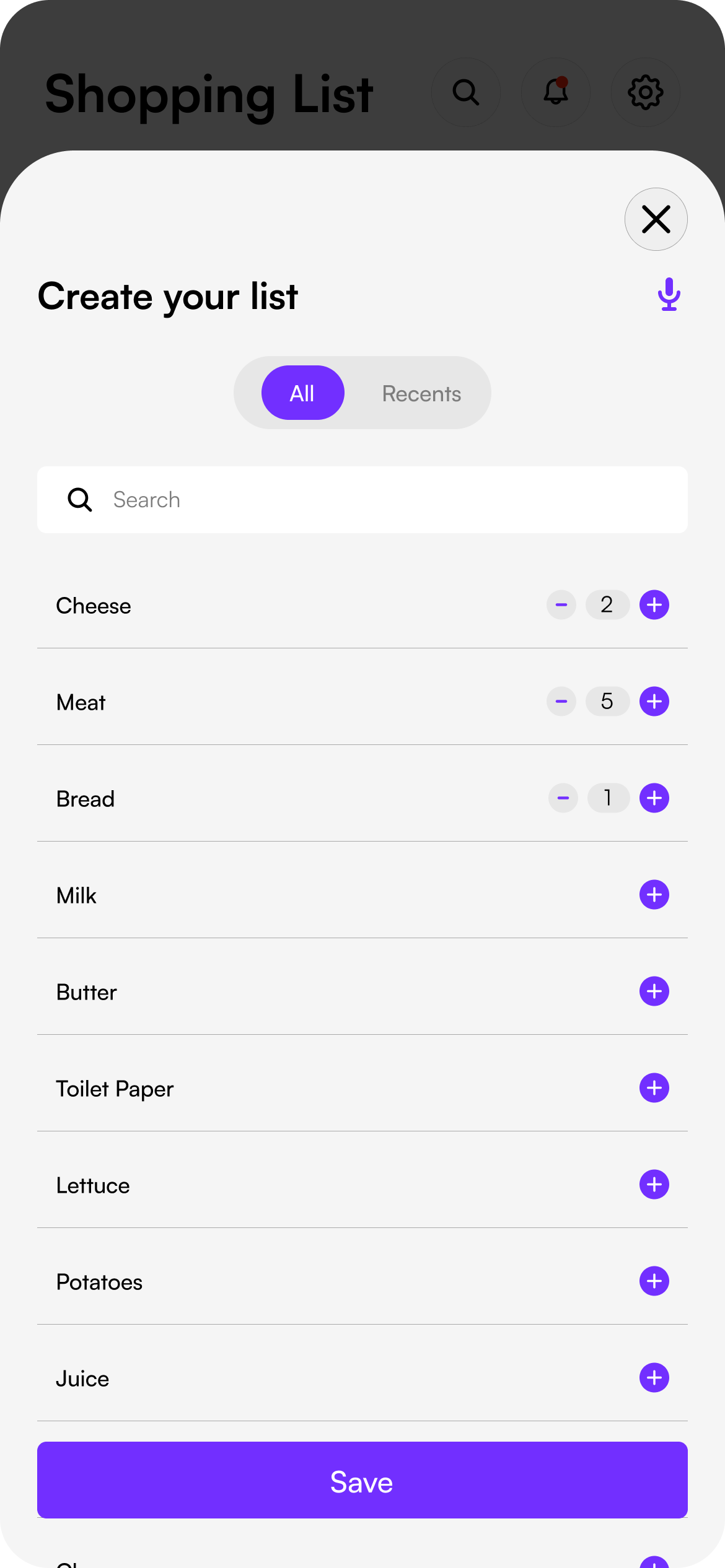725x1568 pixels.
Task: Increase the Cheese quantity
Action: click(654, 604)
